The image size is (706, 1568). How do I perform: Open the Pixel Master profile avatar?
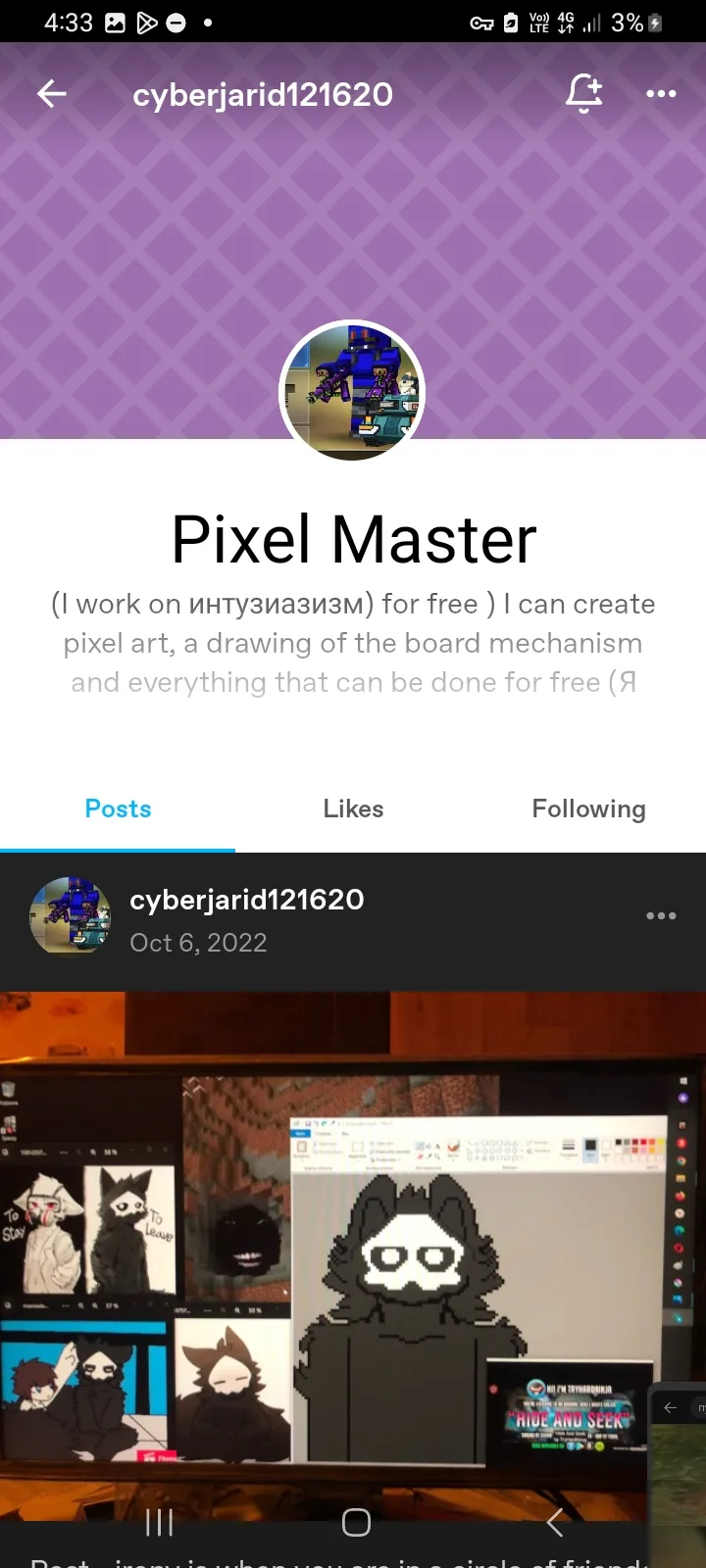pos(352,391)
